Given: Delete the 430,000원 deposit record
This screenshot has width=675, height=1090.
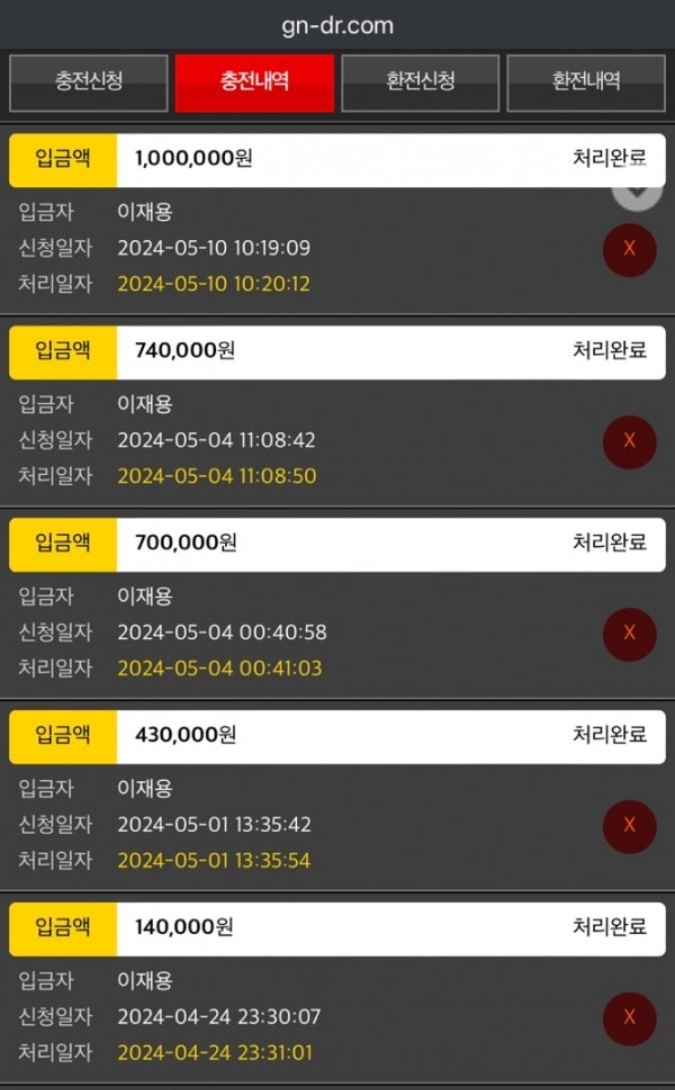Looking at the screenshot, I should [629, 826].
